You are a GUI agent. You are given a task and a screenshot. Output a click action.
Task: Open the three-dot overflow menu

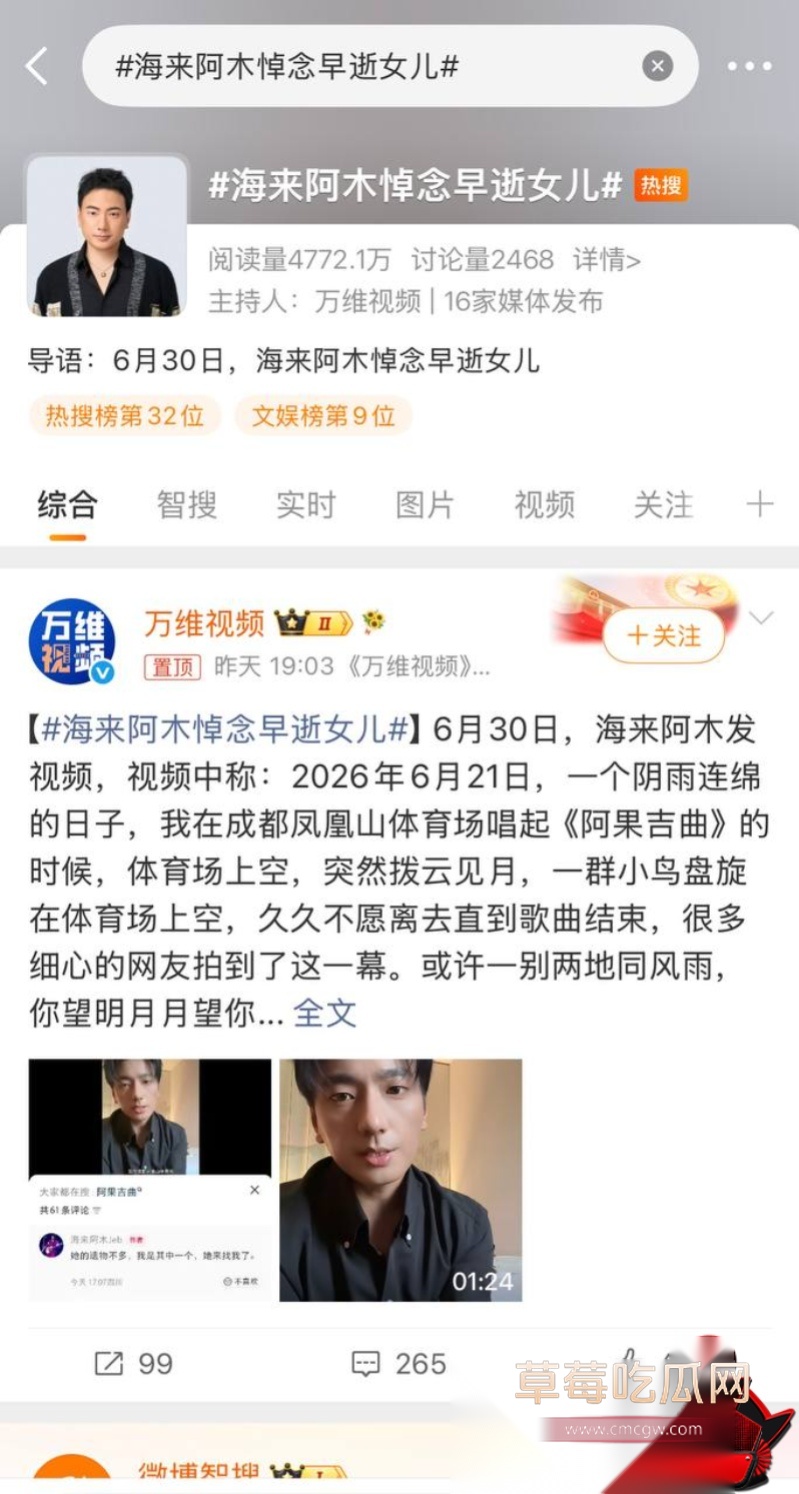coord(749,67)
